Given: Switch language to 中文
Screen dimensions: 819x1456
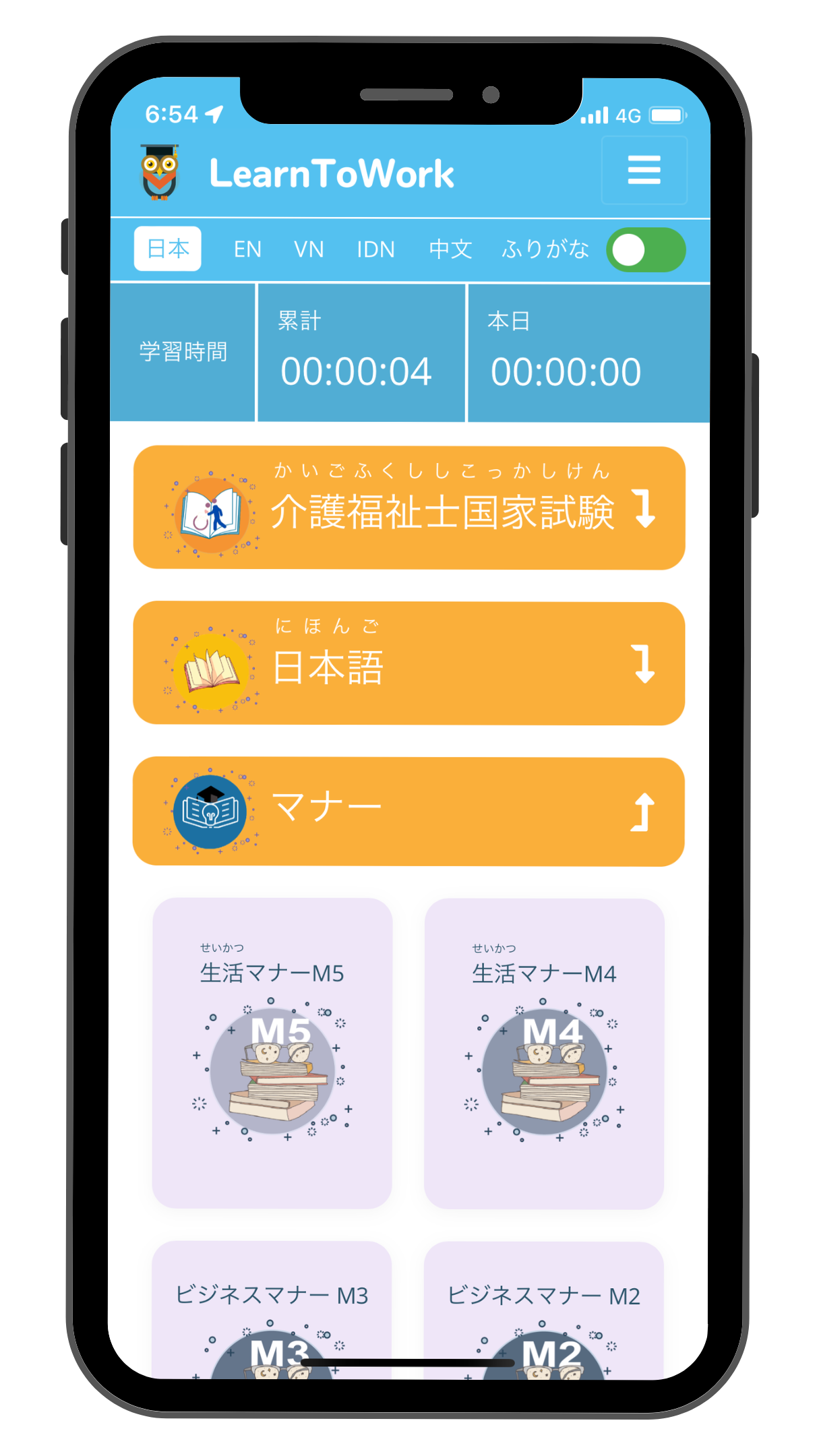Looking at the screenshot, I should (x=450, y=249).
